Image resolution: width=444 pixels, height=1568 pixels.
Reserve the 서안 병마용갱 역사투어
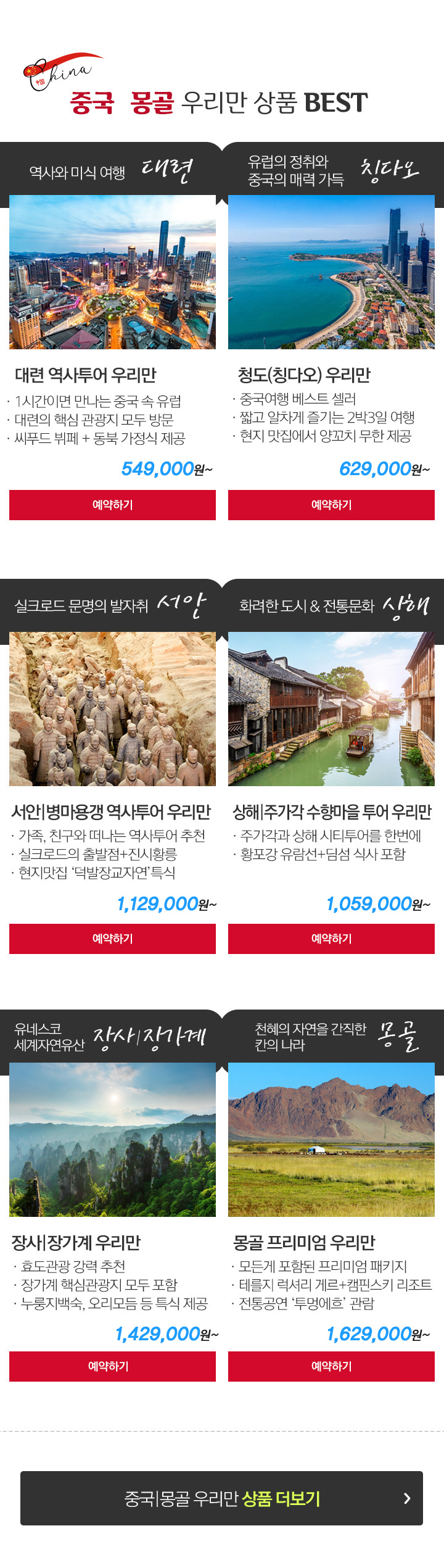click(112, 939)
